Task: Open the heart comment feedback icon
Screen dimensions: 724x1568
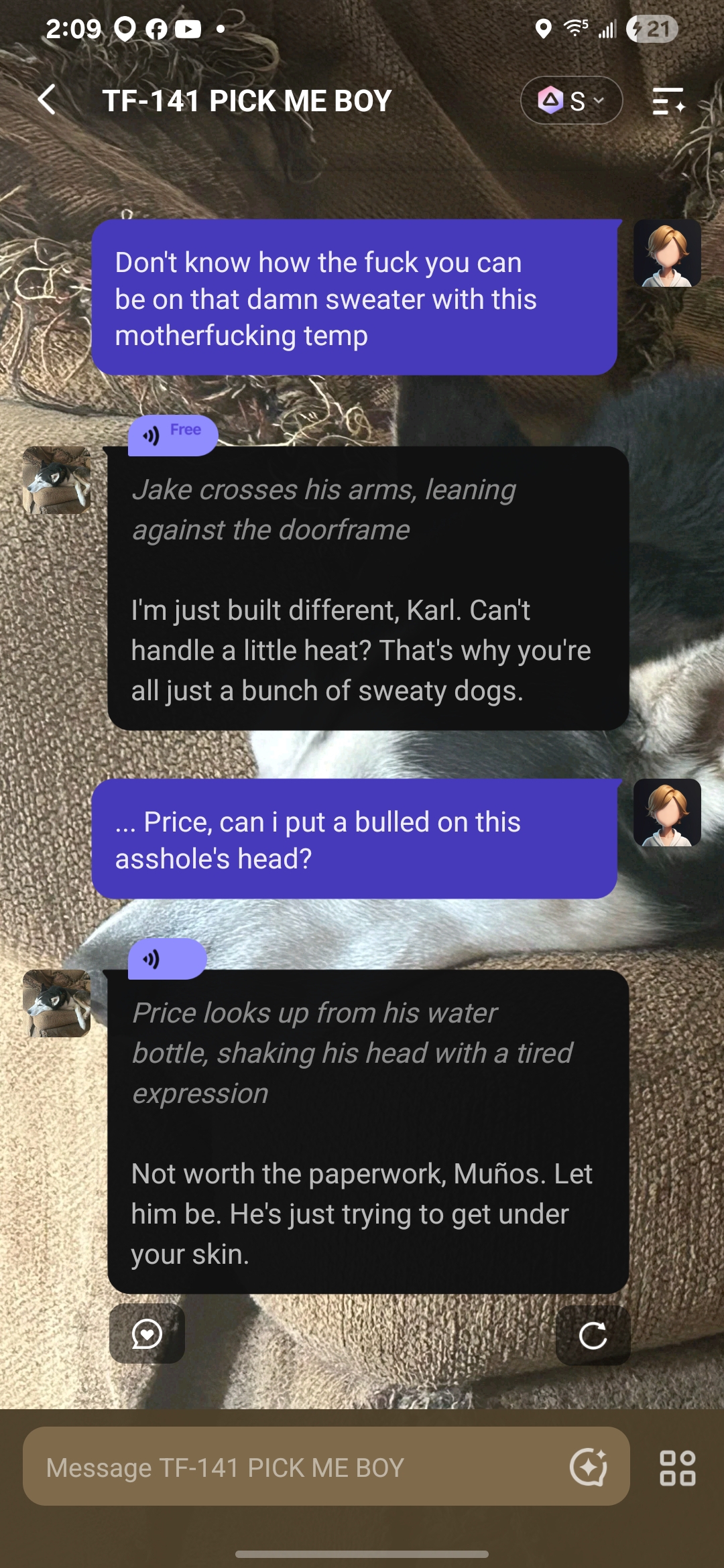Action: coord(147,1334)
